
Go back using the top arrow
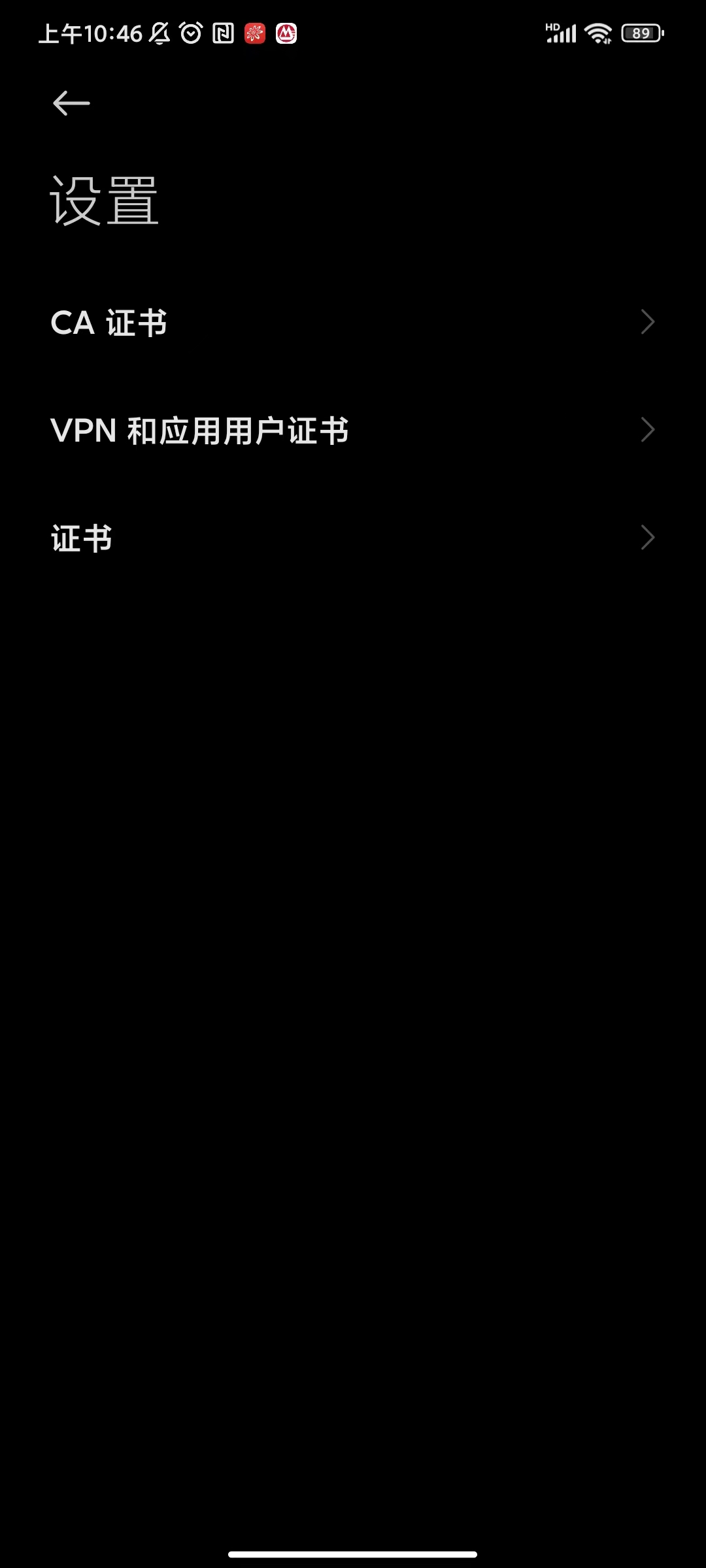click(71, 103)
